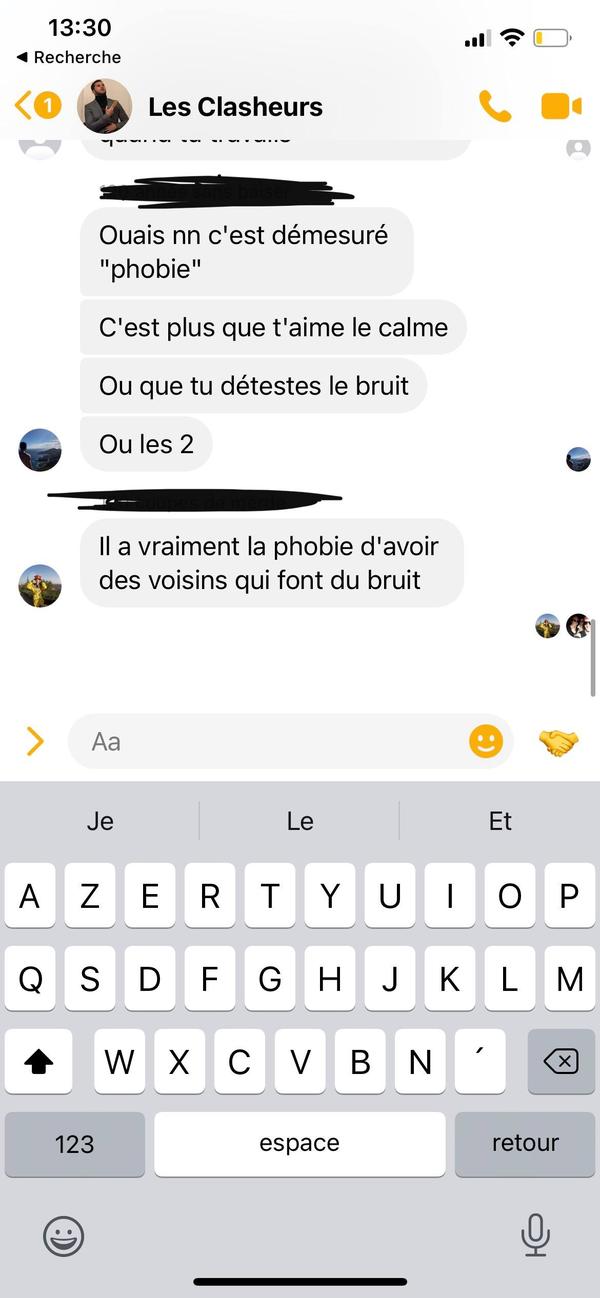
Task: Select the 'Et' keyboard suggestion
Action: click(500, 821)
